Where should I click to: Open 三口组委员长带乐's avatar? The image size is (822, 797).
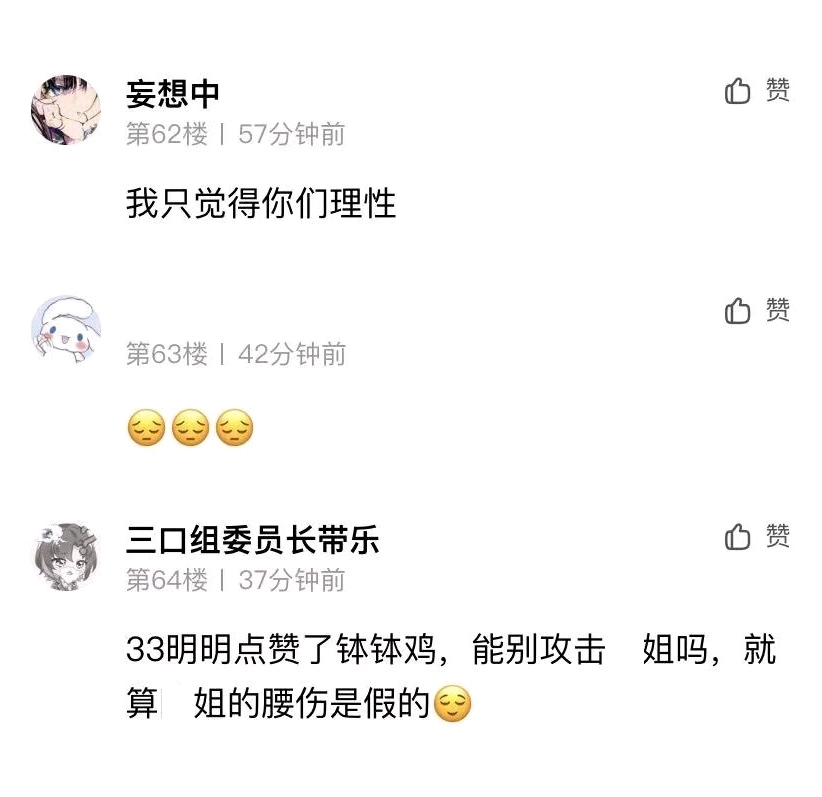66,554
